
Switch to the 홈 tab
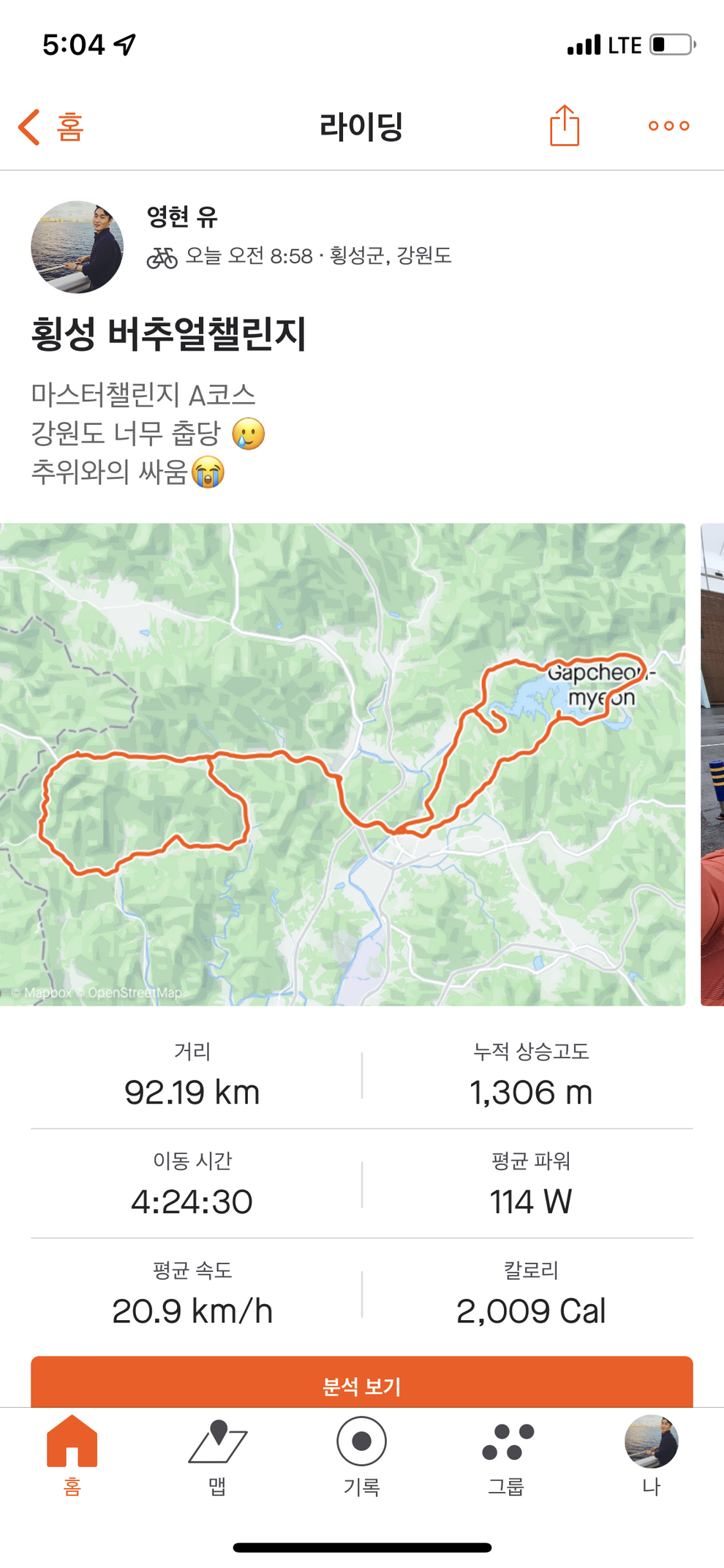(x=72, y=1455)
